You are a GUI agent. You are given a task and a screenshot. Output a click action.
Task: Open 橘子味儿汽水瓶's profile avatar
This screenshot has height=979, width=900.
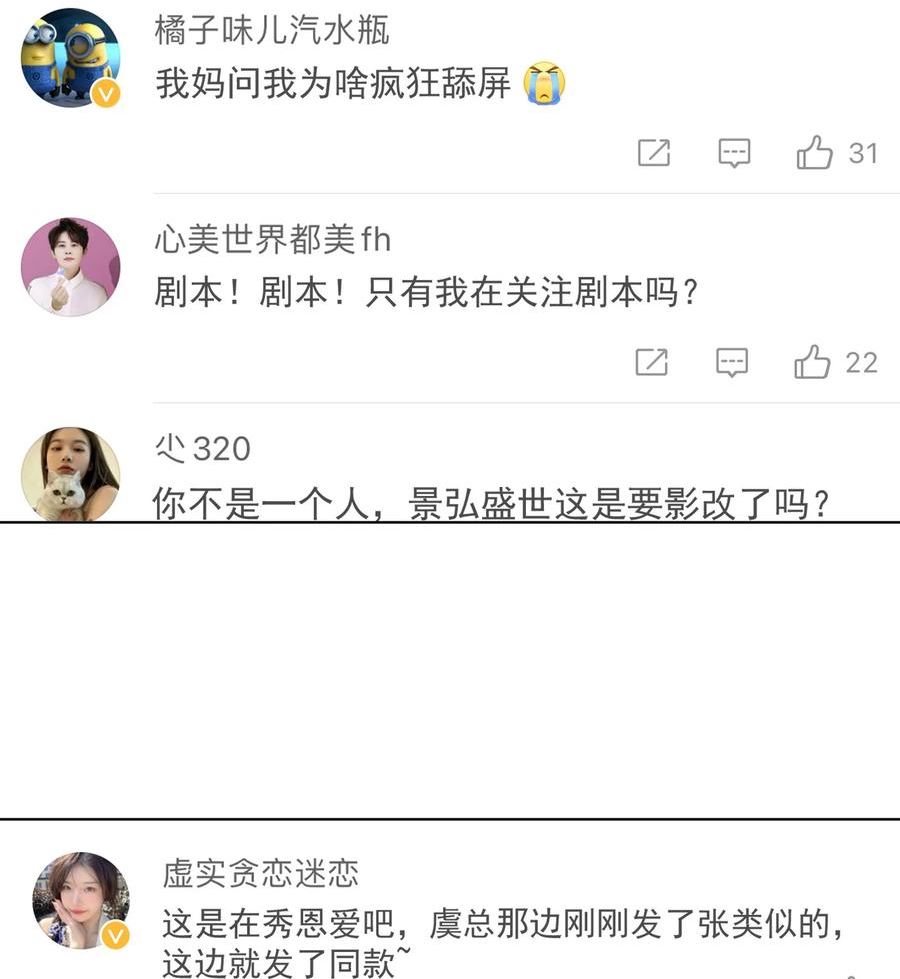pyautogui.click(x=70, y=57)
